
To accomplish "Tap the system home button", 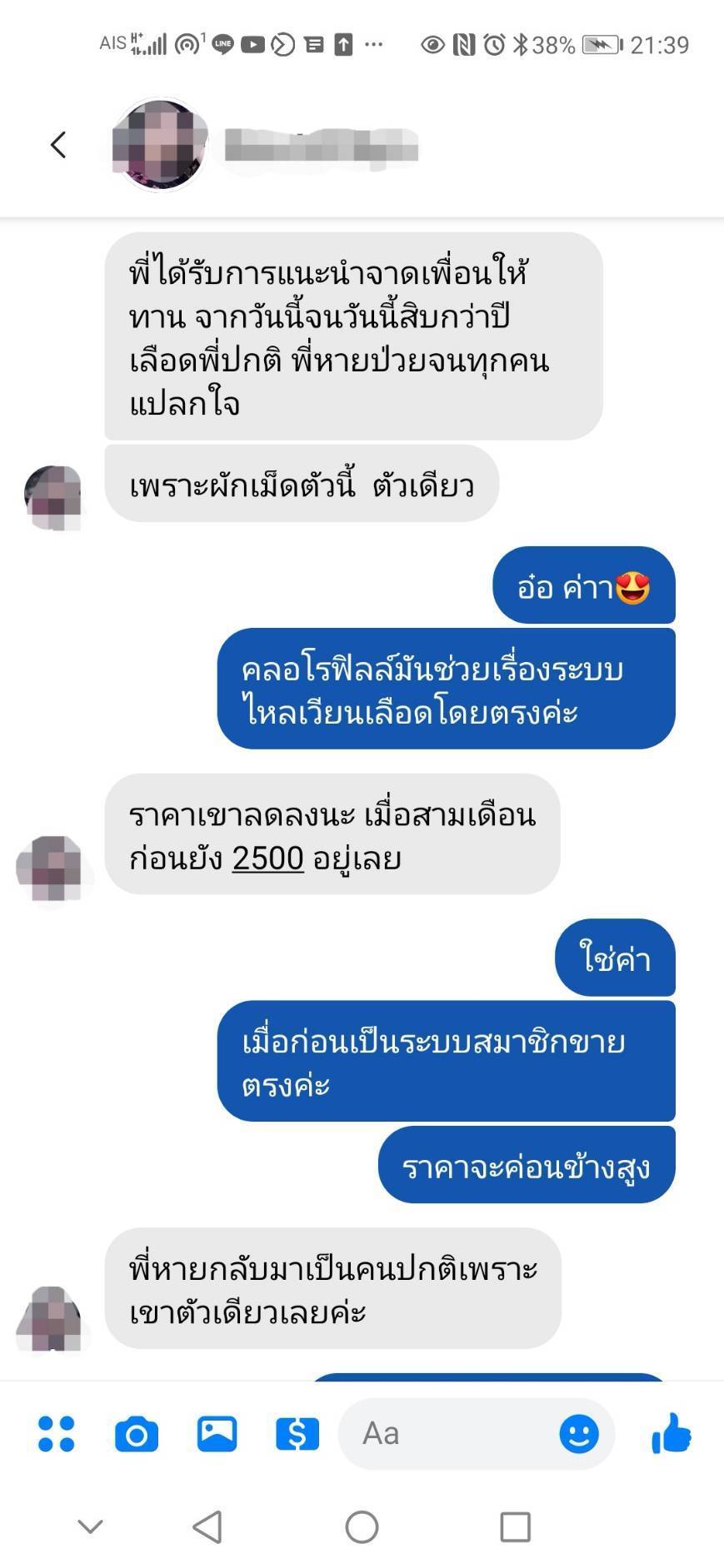I will pyautogui.click(x=362, y=1526).
